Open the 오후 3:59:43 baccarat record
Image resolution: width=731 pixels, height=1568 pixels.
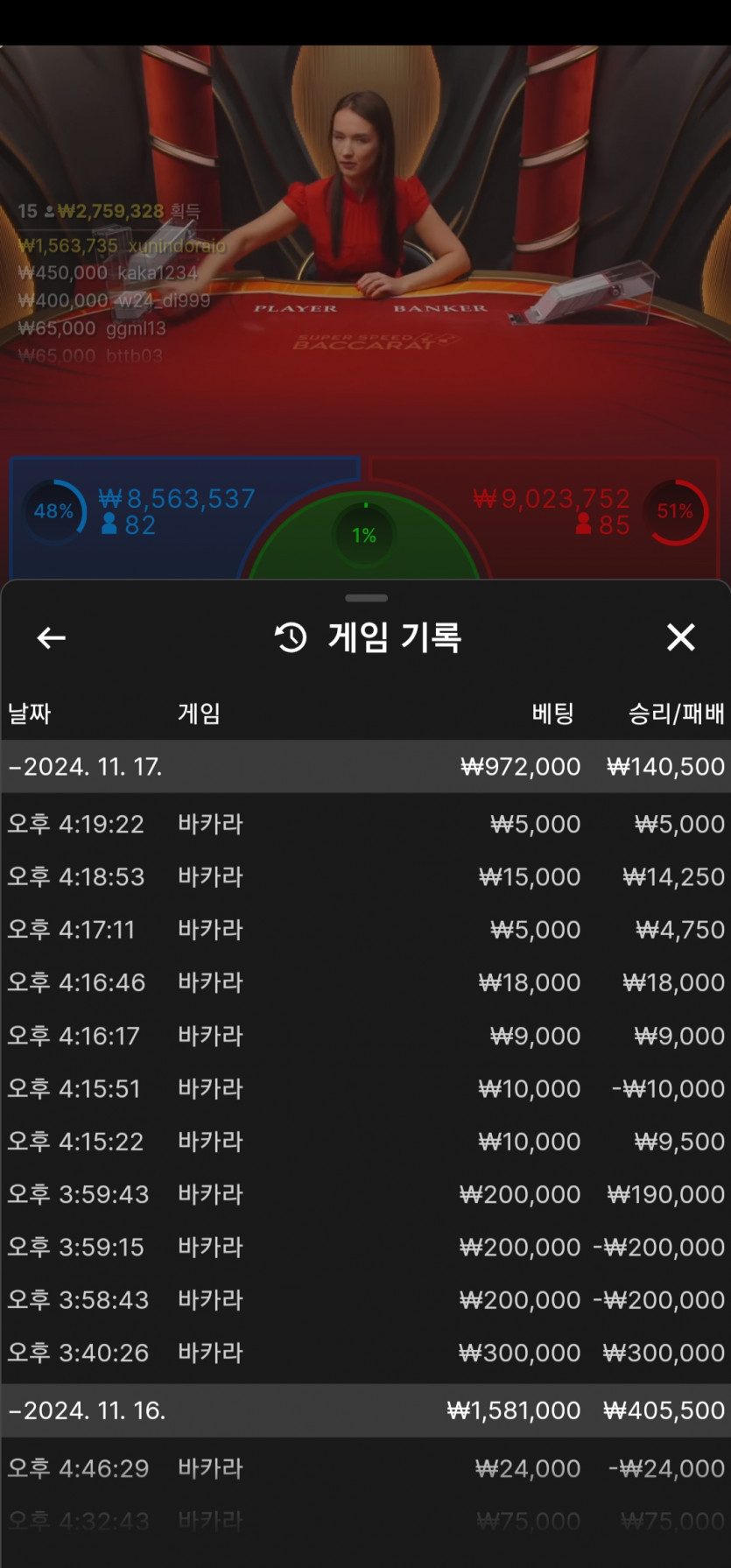click(x=366, y=1194)
